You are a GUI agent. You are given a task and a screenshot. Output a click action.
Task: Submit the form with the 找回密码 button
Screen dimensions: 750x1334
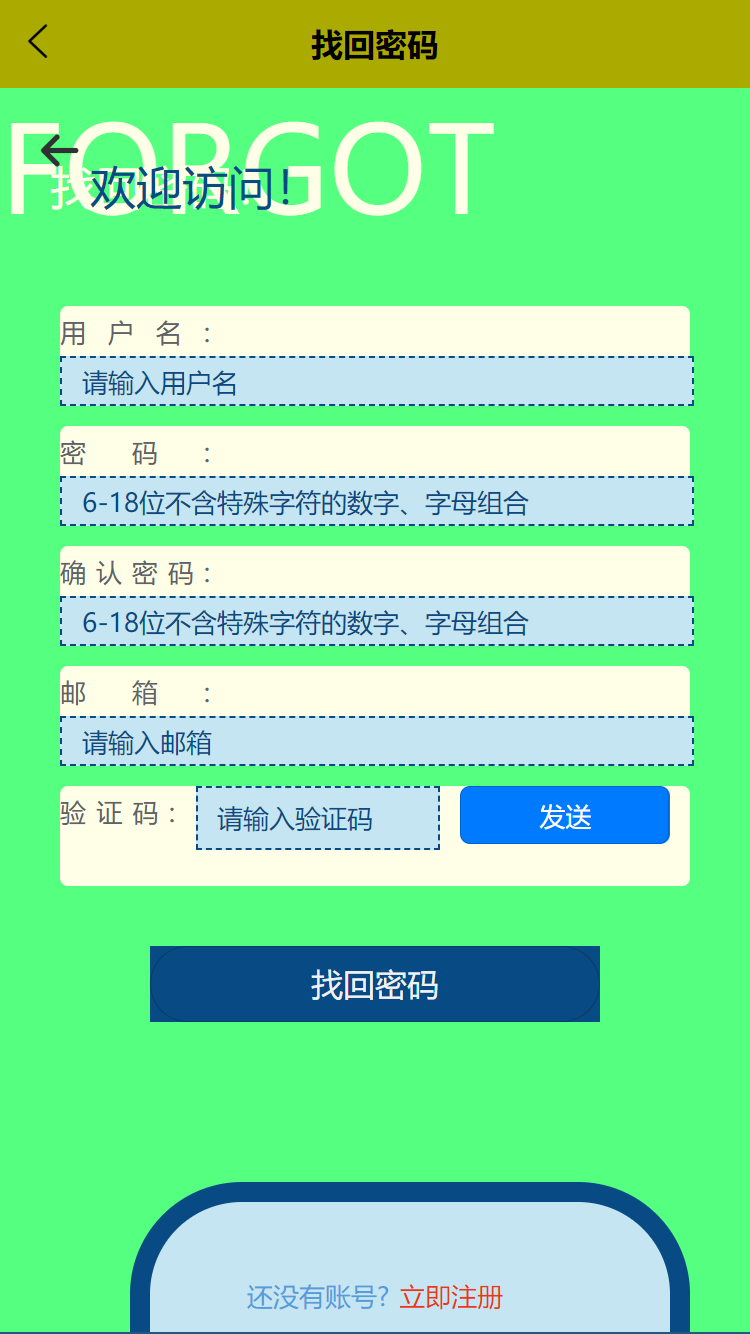pyautogui.click(x=375, y=985)
